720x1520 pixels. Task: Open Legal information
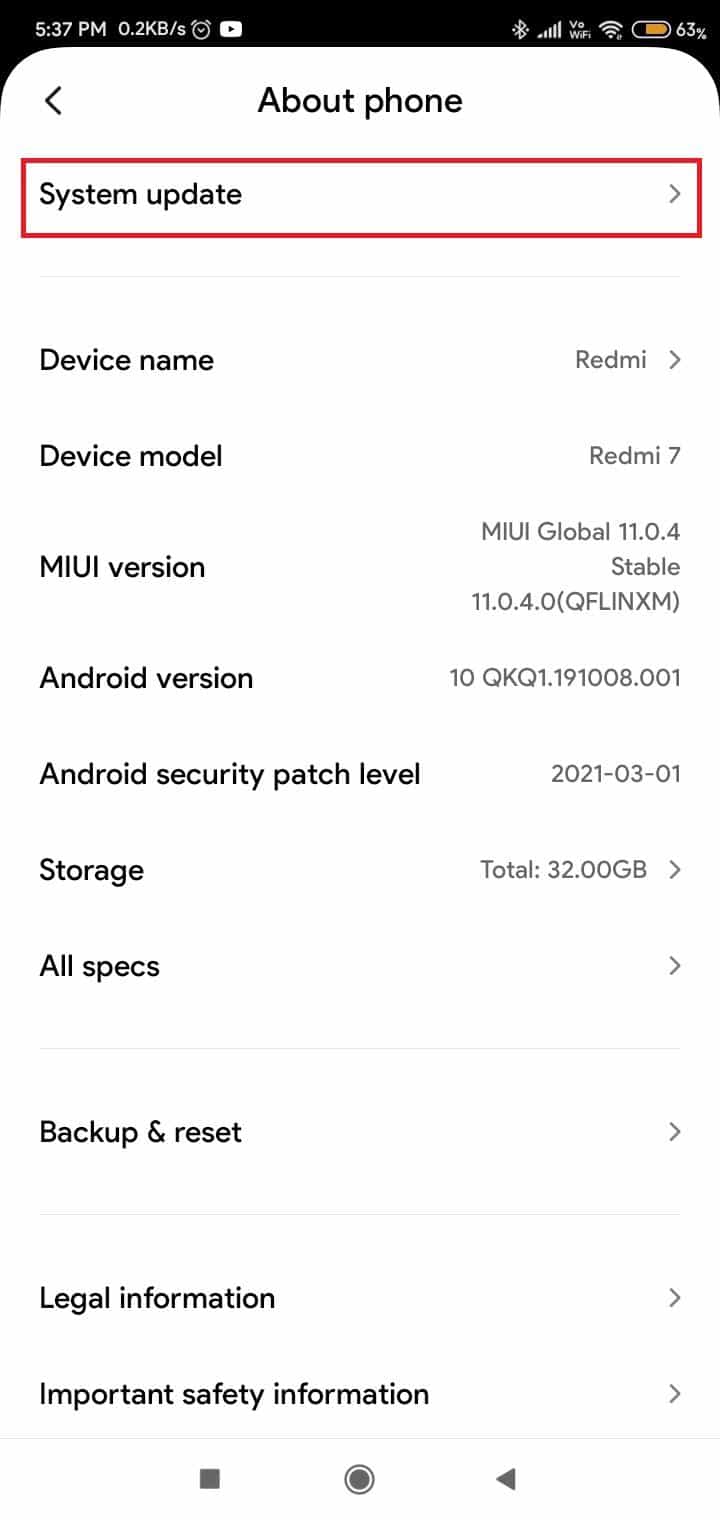point(360,1298)
